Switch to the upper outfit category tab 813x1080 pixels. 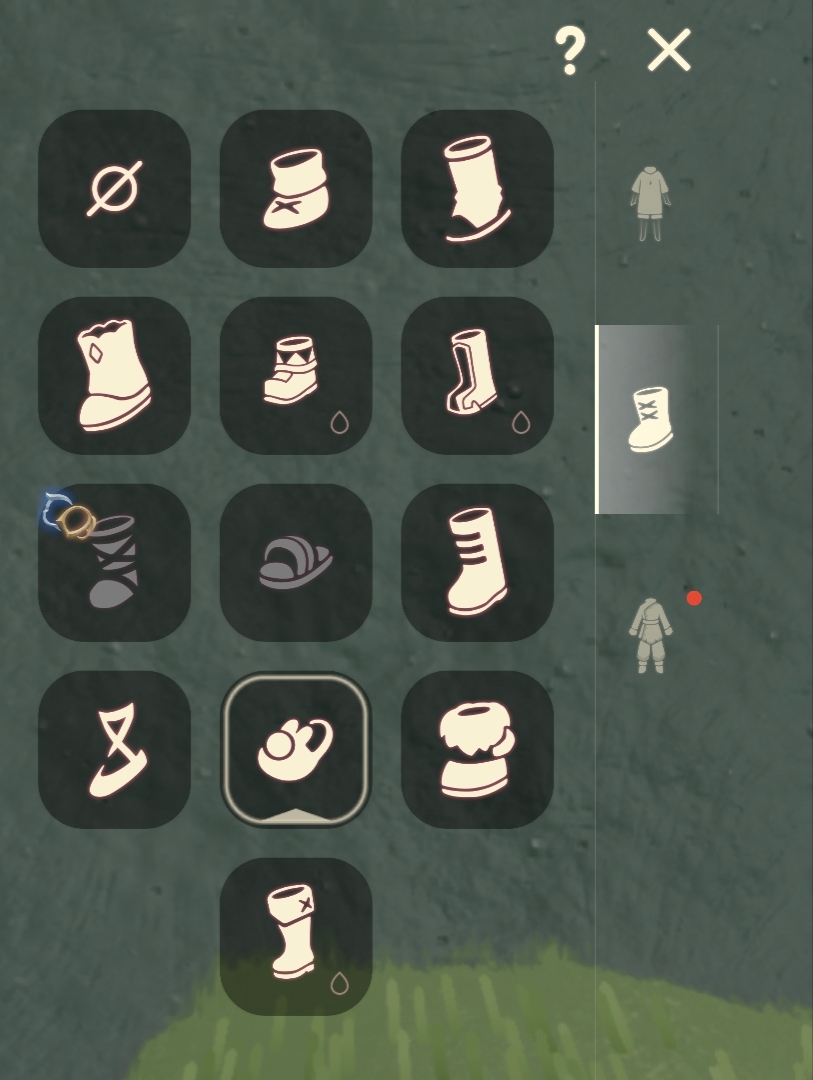(x=651, y=204)
